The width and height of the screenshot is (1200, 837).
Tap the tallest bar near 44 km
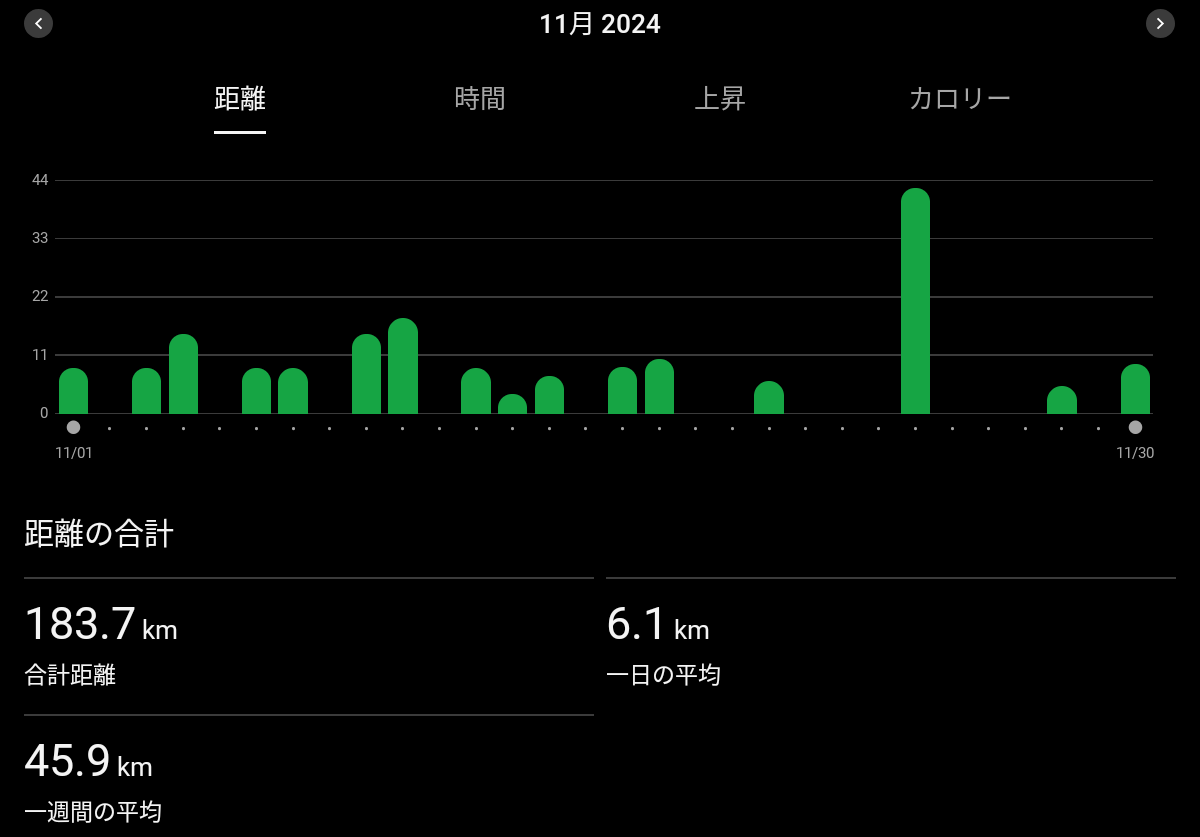coord(915,301)
